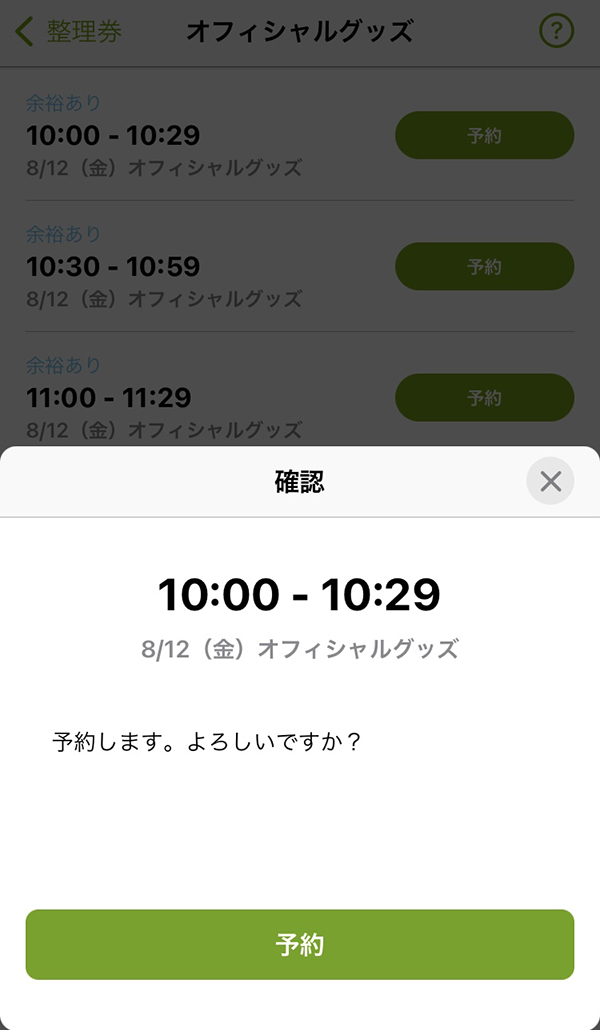Open the help question mark icon

click(557, 31)
